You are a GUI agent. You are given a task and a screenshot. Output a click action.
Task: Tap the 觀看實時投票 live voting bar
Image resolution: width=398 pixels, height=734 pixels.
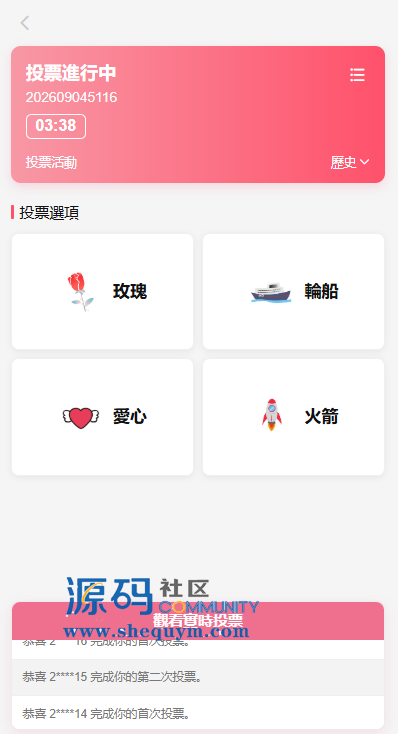pyautogui.click(x=198, y=621)
